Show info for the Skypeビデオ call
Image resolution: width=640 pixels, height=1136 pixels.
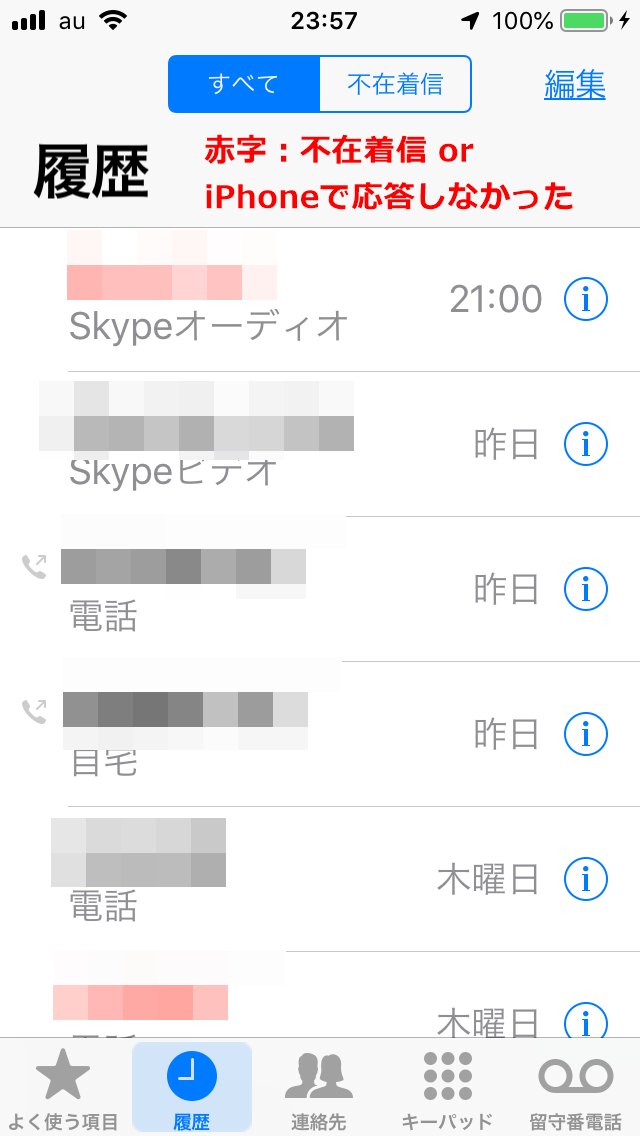(x=586, y=444)
